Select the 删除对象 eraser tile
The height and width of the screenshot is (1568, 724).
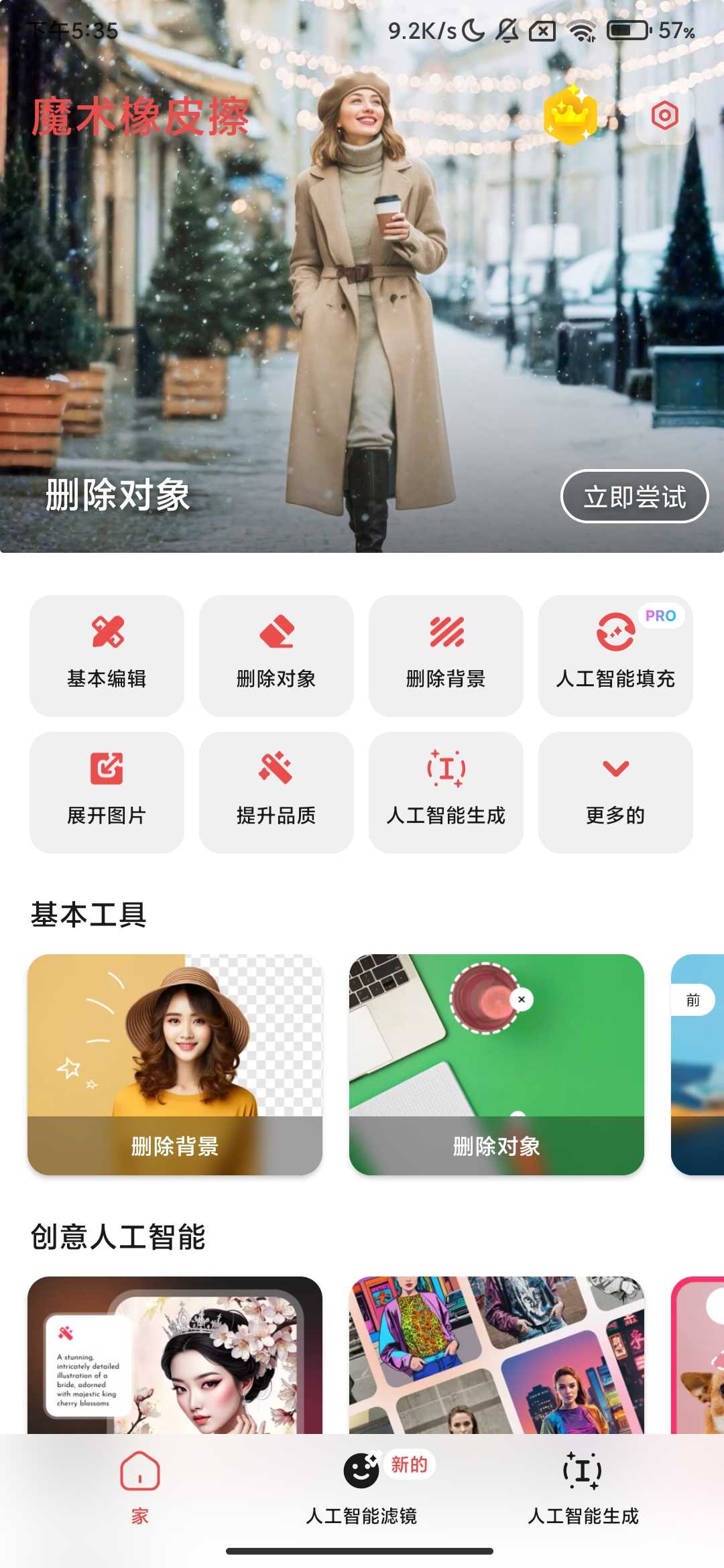[x=276, y=655]
